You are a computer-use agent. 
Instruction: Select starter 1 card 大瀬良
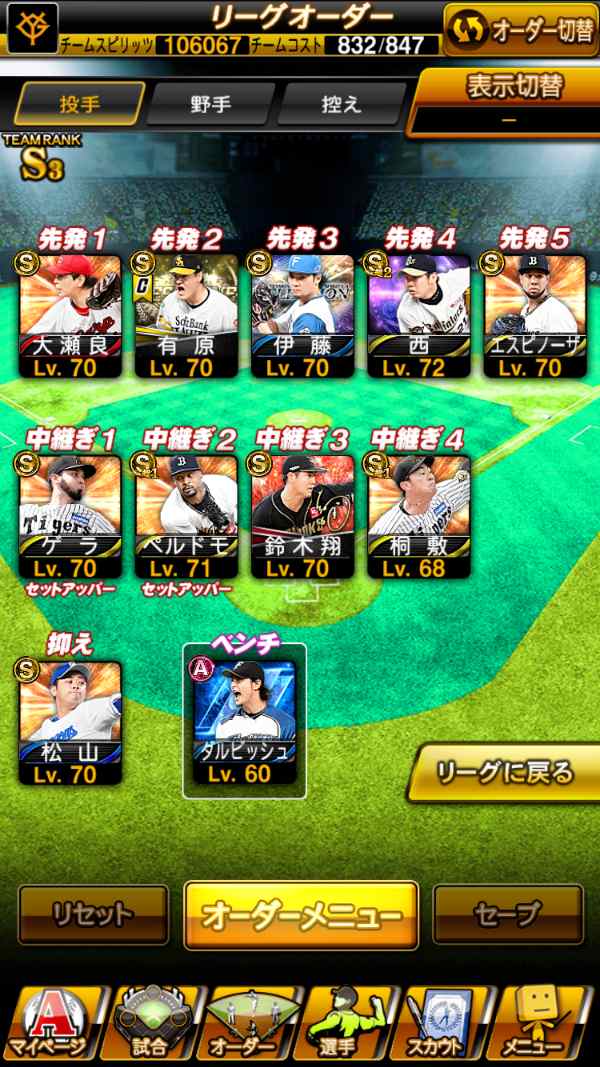coord(70,316)
